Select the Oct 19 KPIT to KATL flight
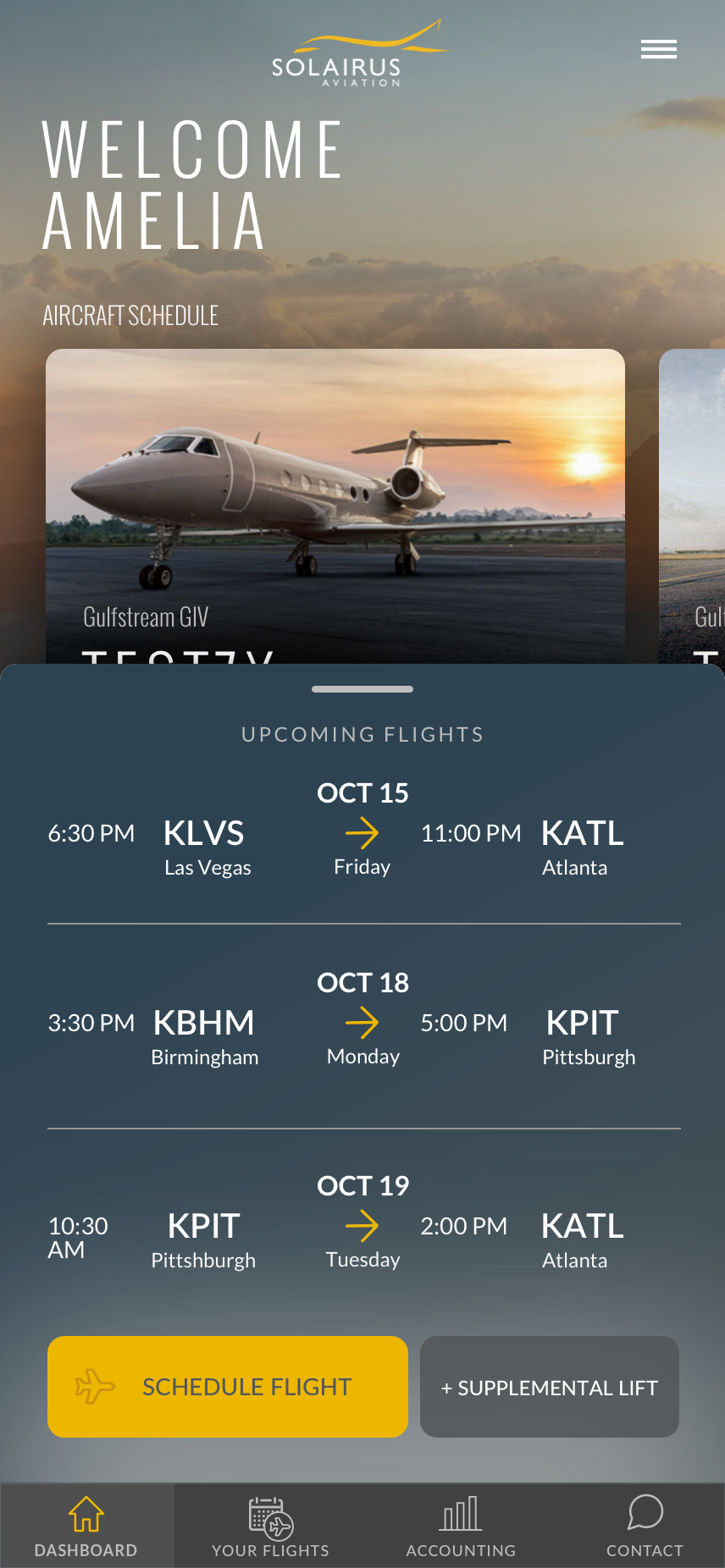 point(362,1224)
